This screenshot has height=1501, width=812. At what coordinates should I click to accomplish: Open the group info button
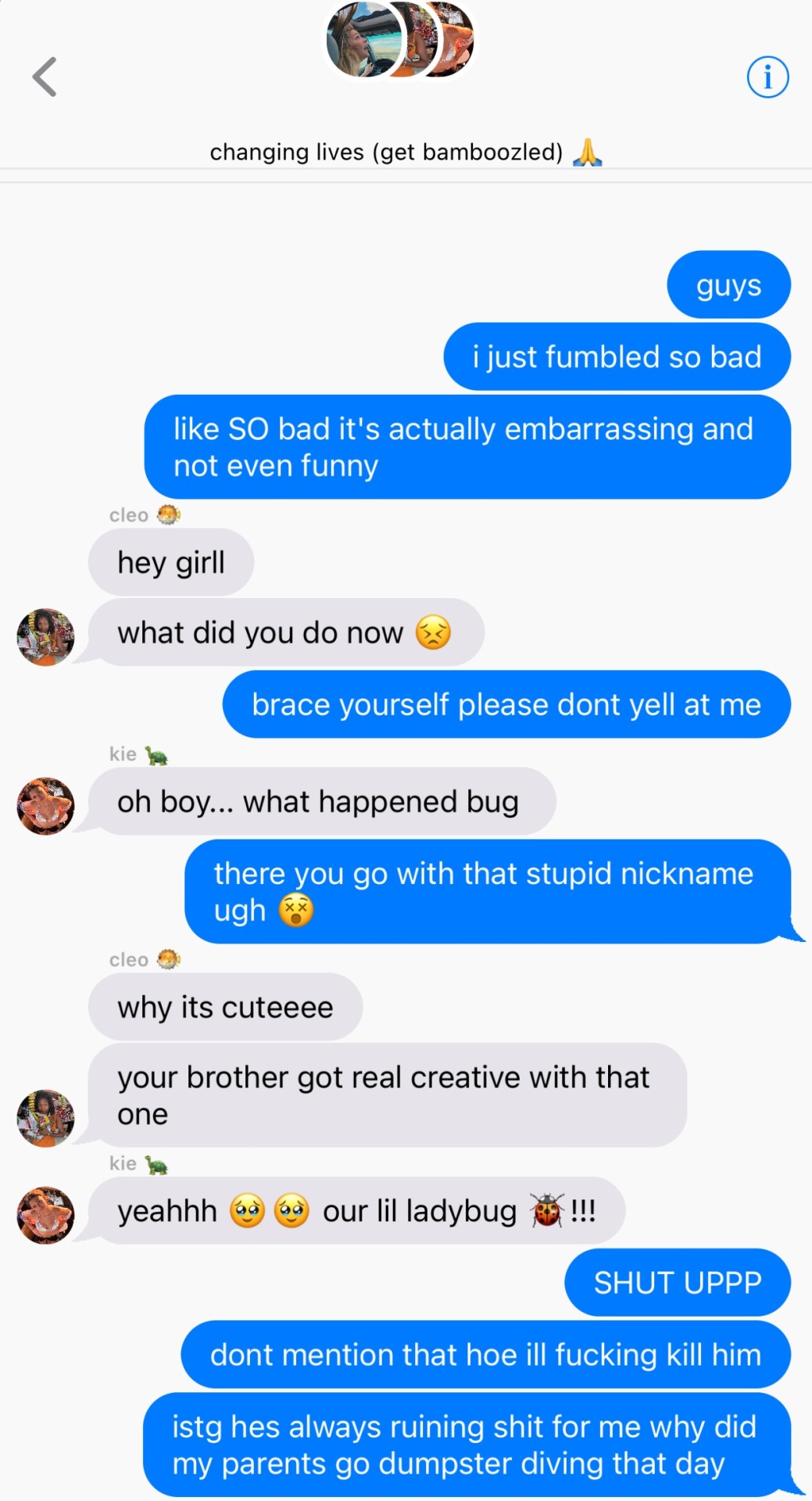(x=767, y=77)
